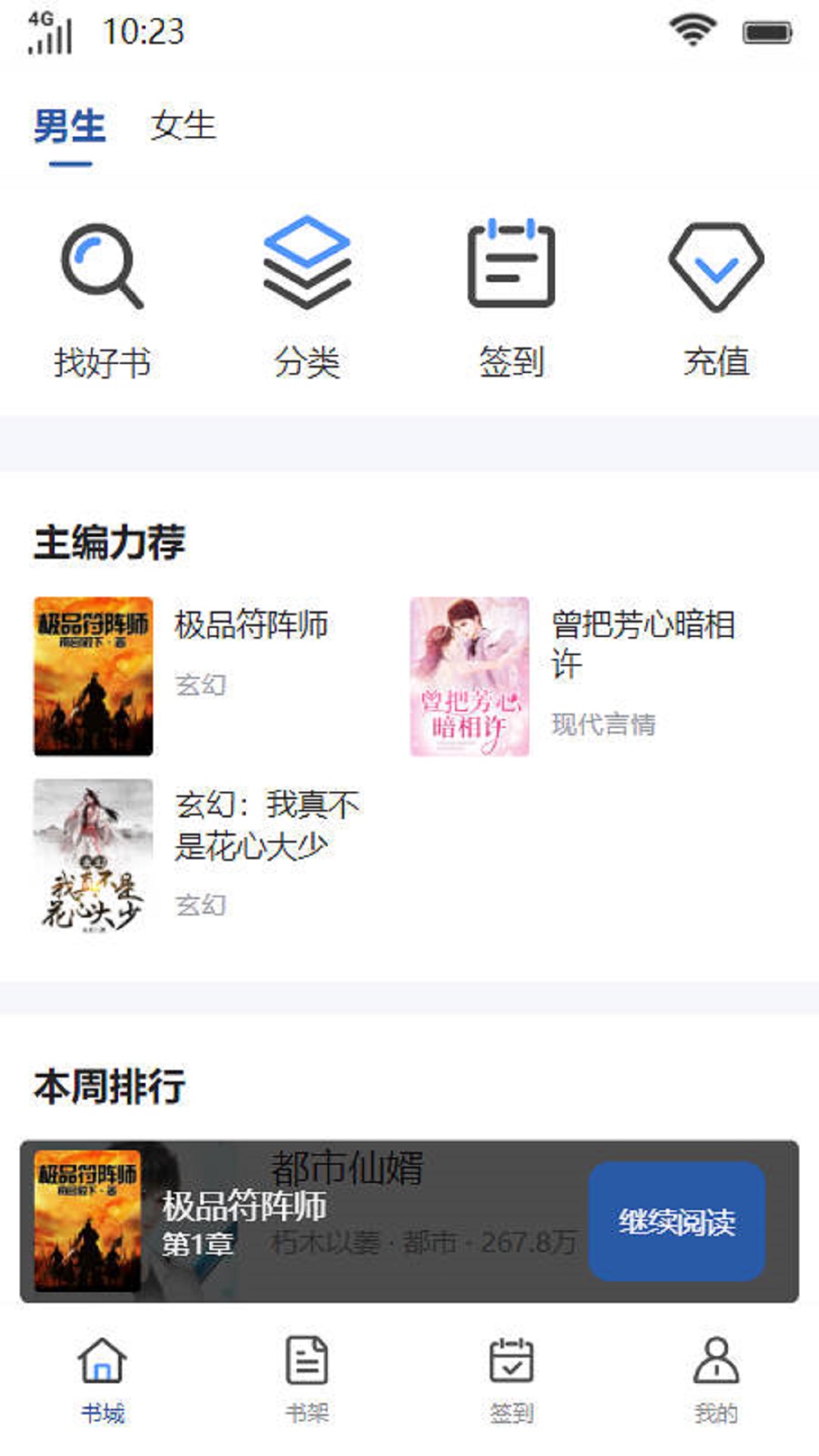Switch to the 书架 bookshelf tab
This screenshot has width=819, height=1456.
point(306,1380)
